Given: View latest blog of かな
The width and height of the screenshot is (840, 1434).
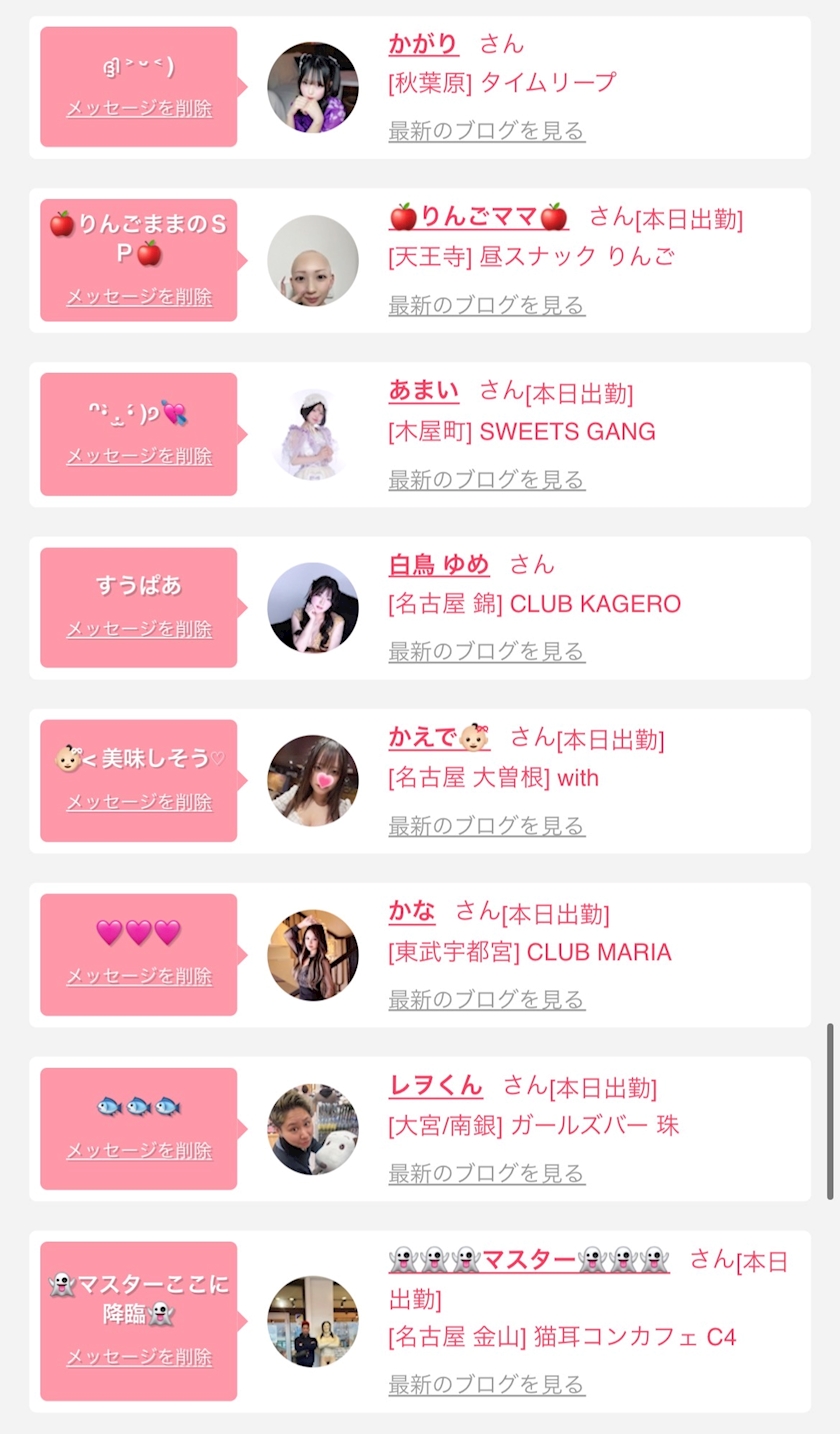Looking at the screenshot, I should pyautogui.click(x=486, y=999).
